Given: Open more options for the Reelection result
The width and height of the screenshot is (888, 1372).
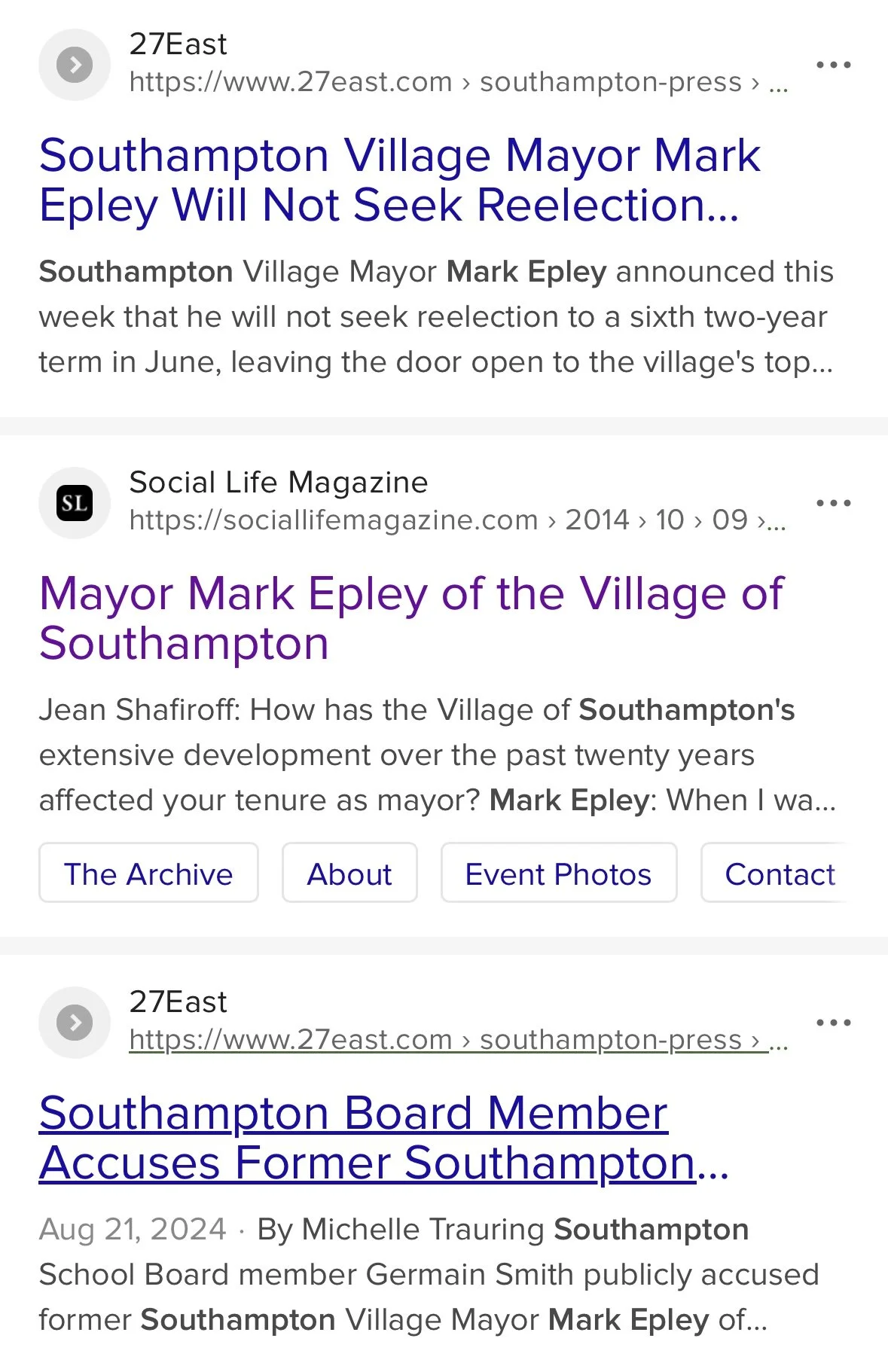Looking at the screenshot, I should point(834,65).
